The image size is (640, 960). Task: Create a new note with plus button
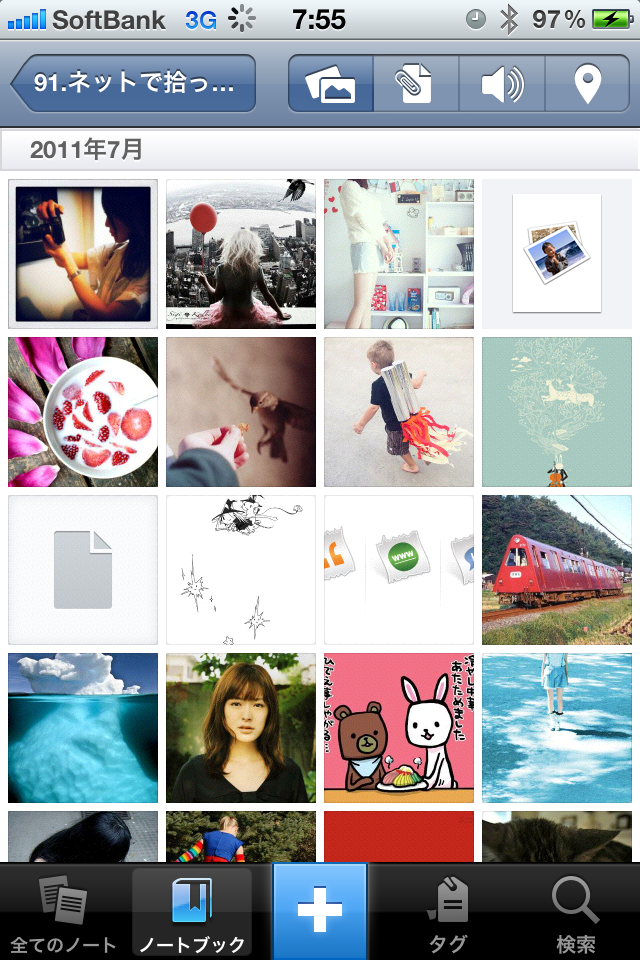pyautogui.click(x=320, y=912)
